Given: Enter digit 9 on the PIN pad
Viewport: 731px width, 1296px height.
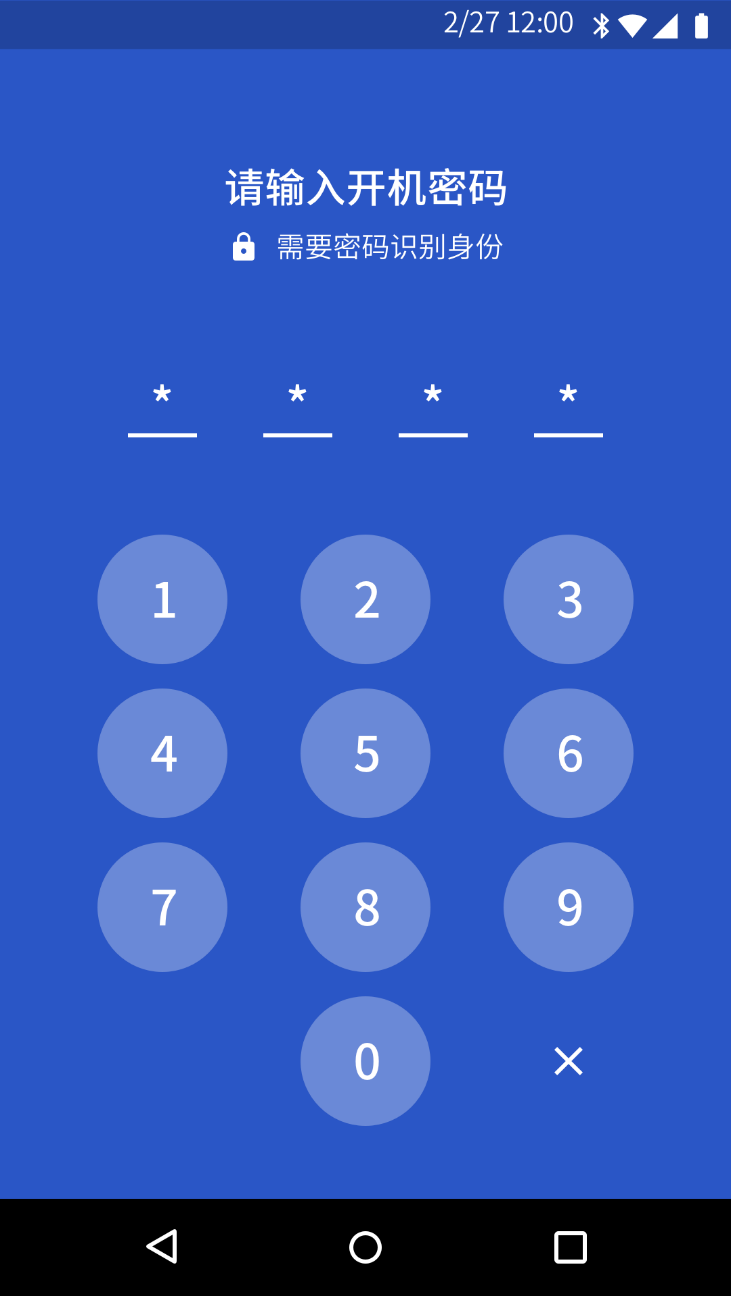Looking at the screenshot, I should pyautogui.click(x=568, y=907).
